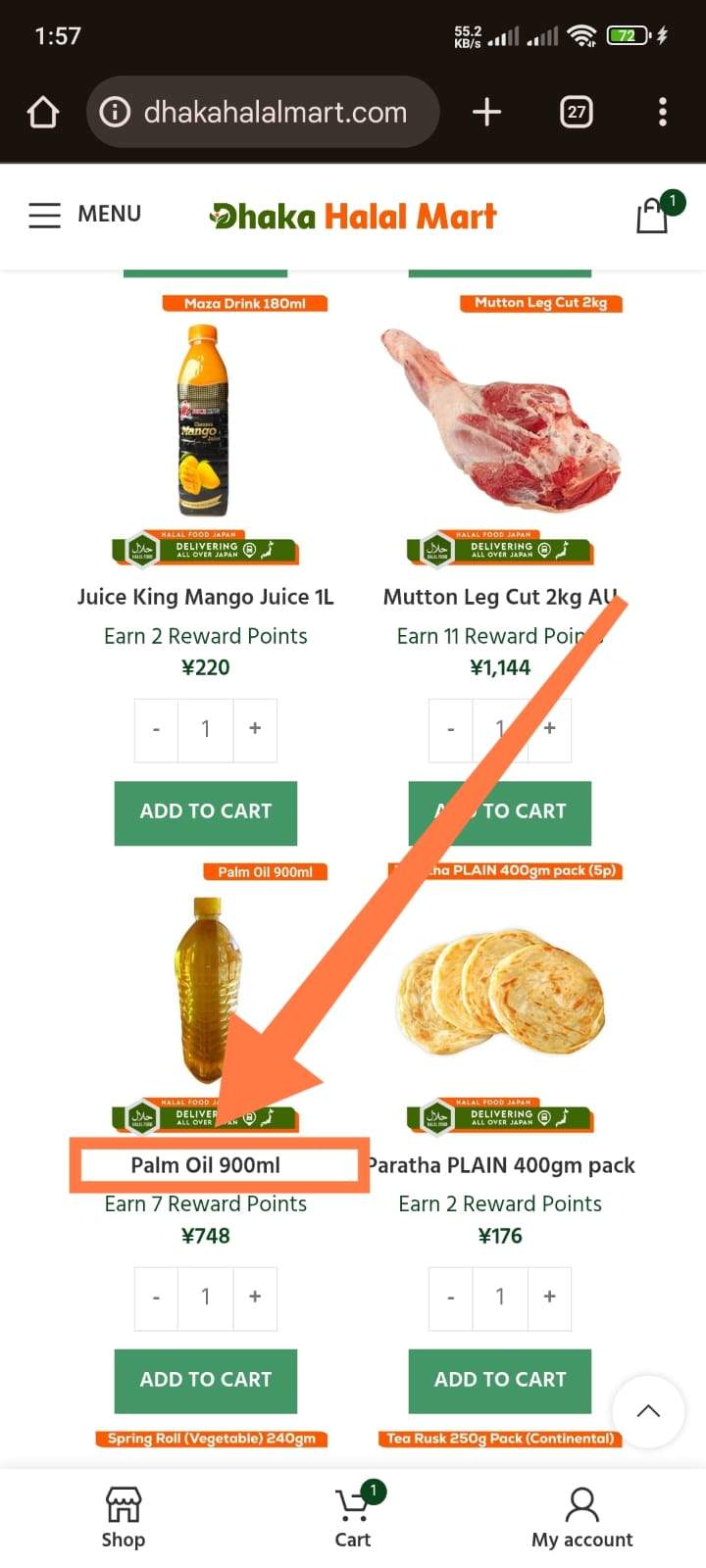706x1568 pixels.
Task: Open a new browser tab
Action: [486, 113]
